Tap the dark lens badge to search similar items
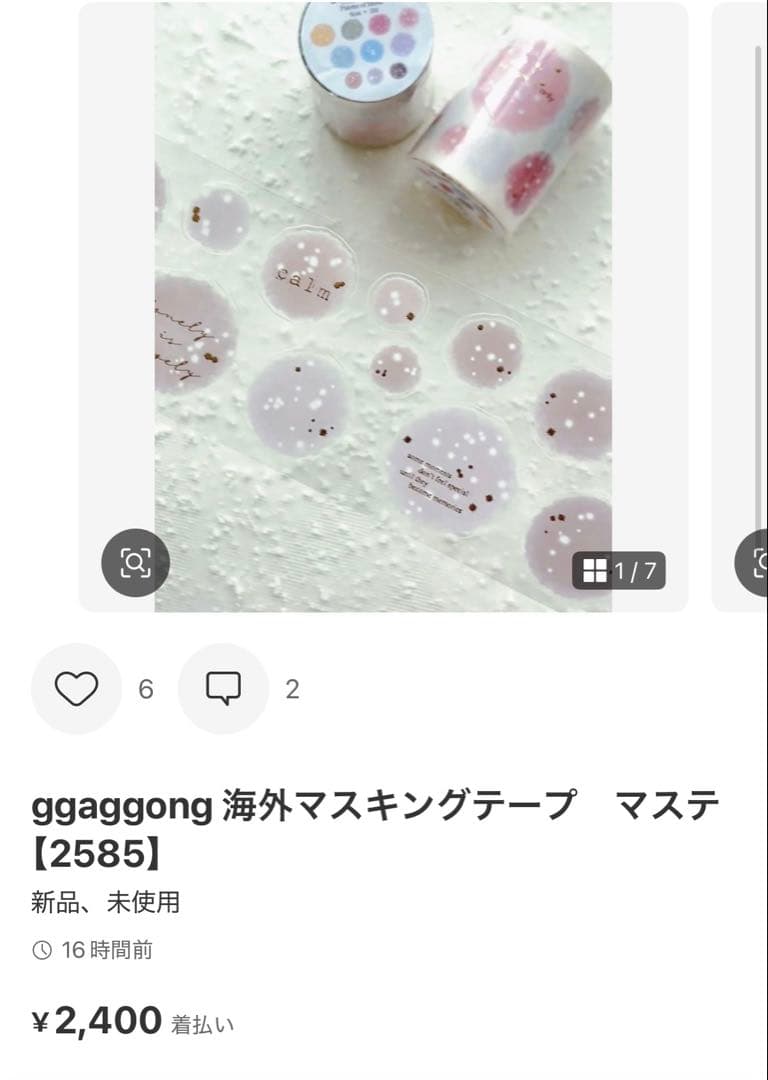Screen dimensions: 768x1080 (135, 563)
